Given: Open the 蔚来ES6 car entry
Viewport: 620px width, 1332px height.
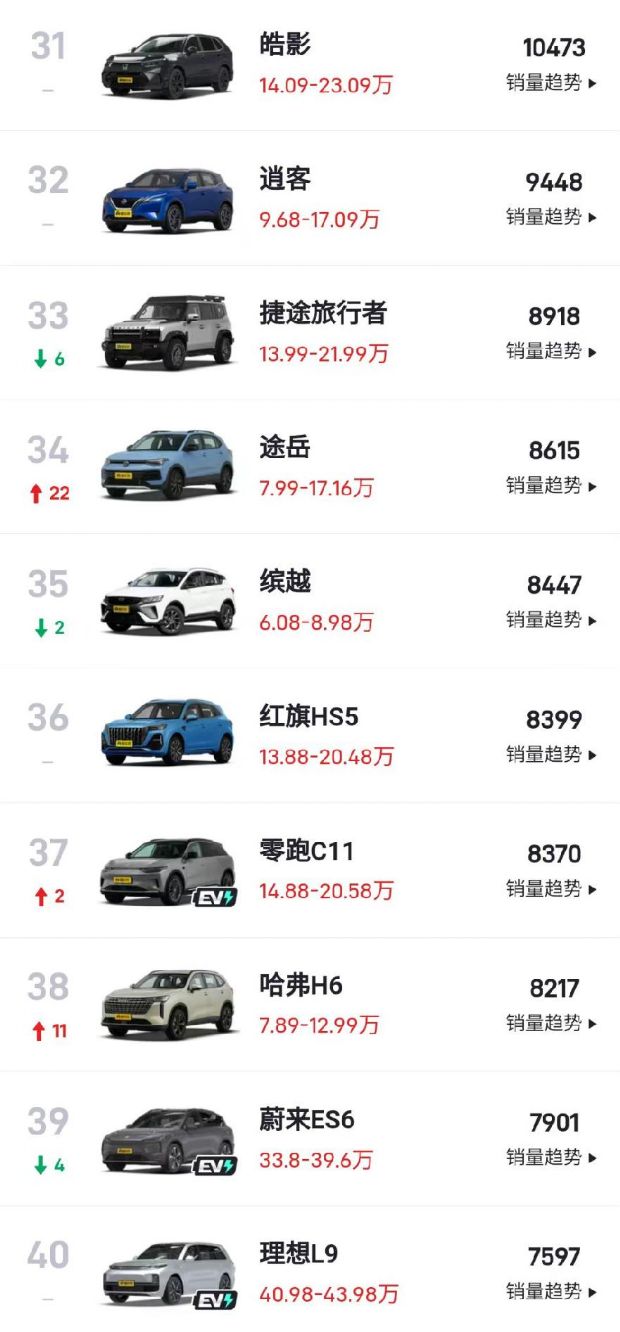Looking at the screenshot, I should pyautogui.click(x=306, y=1120).
